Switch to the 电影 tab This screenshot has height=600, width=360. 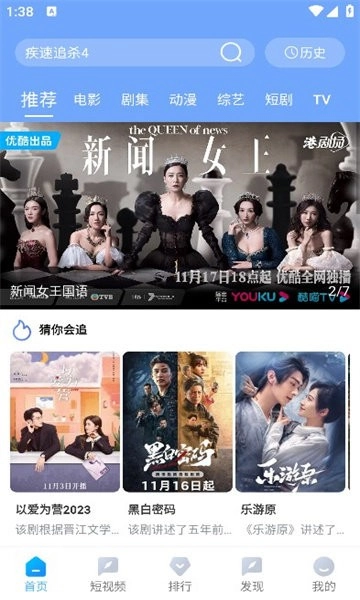(87, 100)
